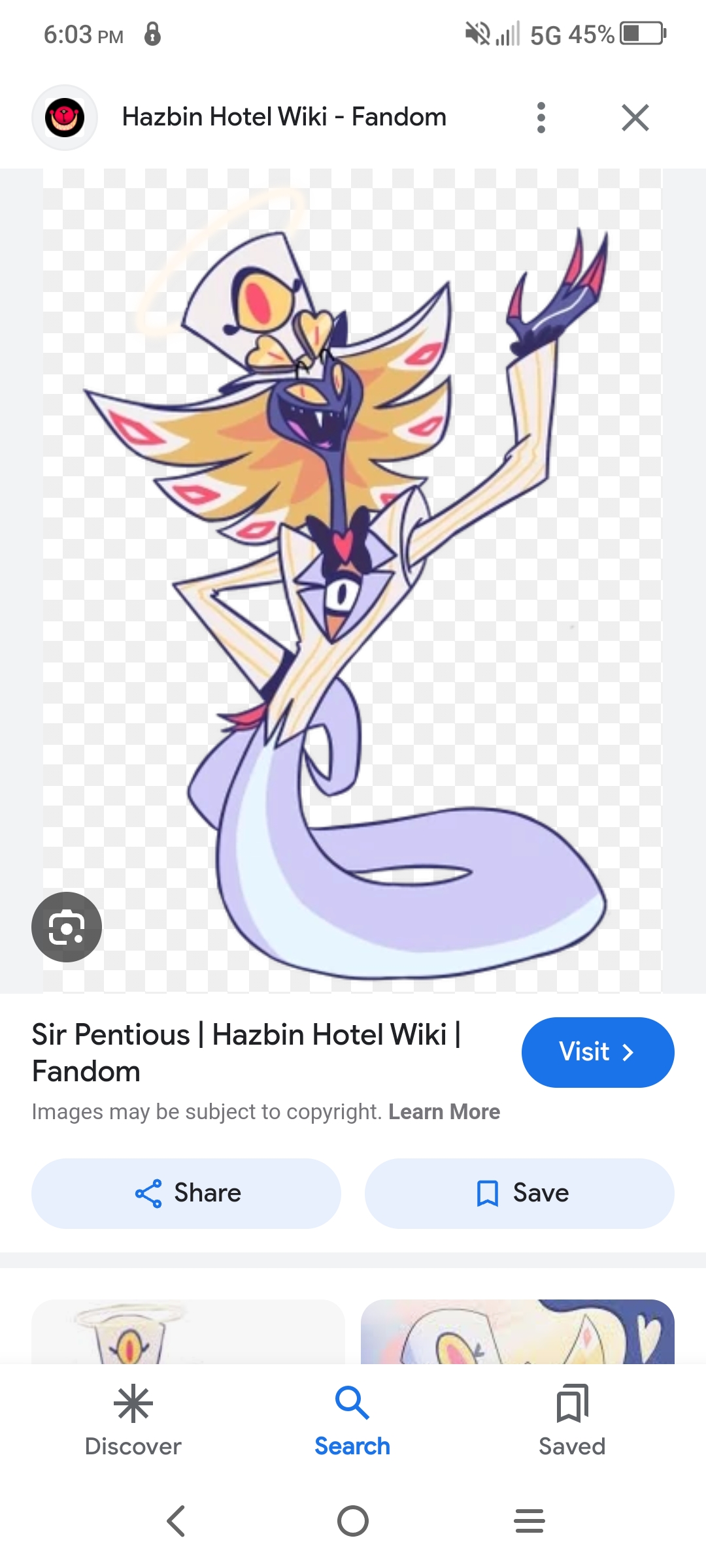The image size is (706, 1568).
Task: Open the related image with a halo hat
Action: (188, 1331)
